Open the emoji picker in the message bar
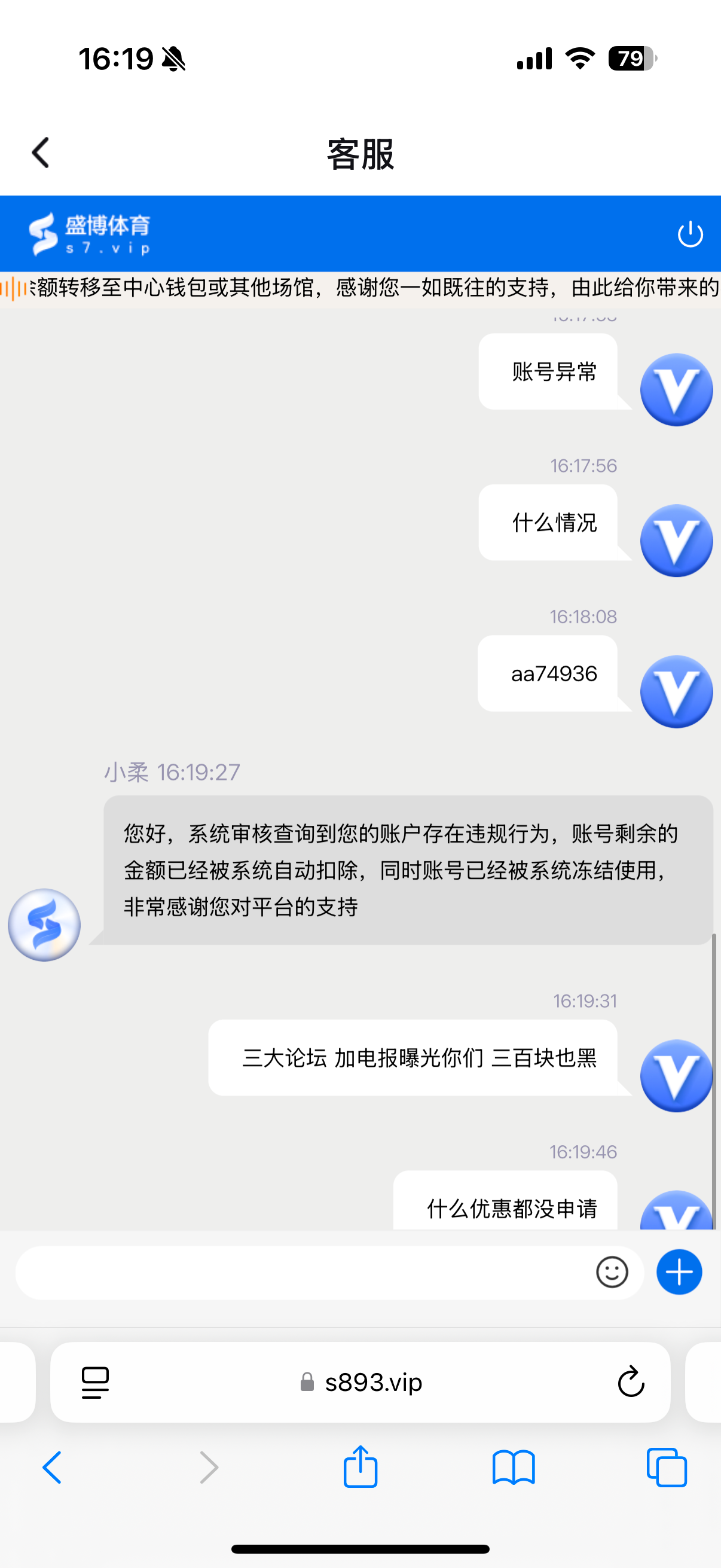 [613, 1271]
